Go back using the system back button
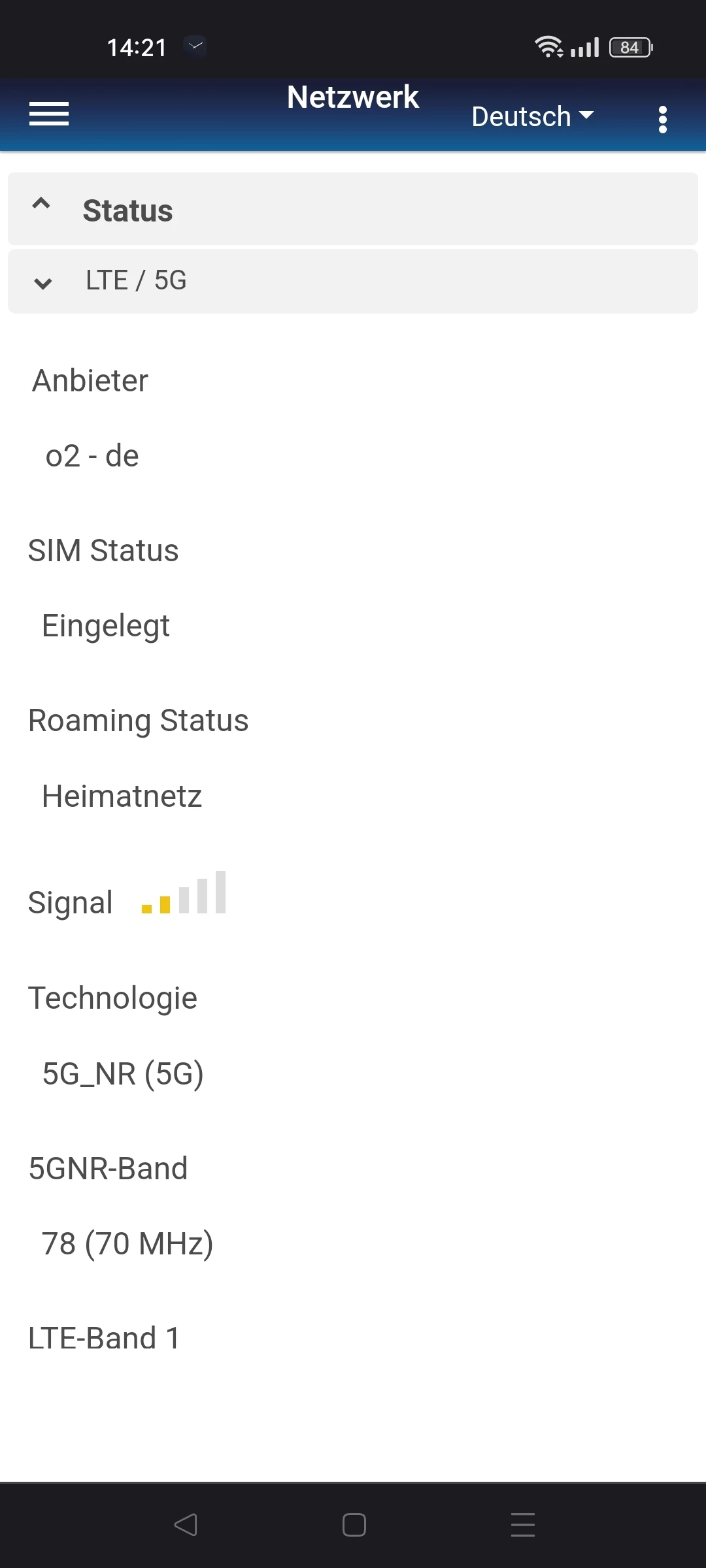 pos(186,1525)
